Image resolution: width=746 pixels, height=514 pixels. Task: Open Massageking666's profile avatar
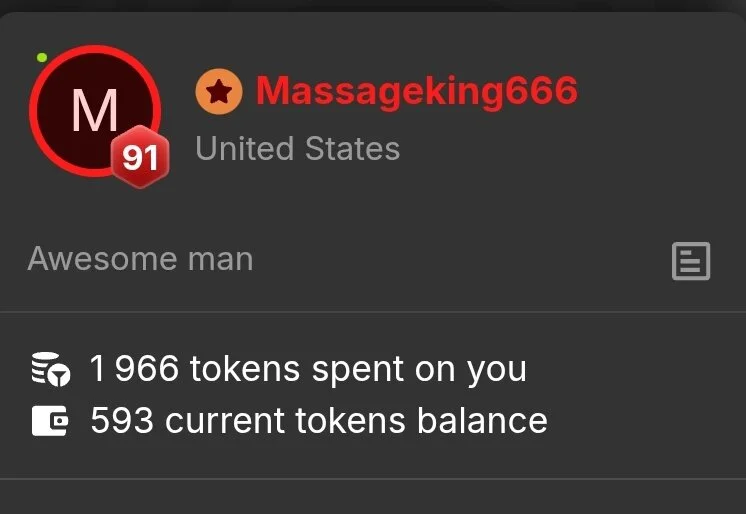[x=95, y=111]
